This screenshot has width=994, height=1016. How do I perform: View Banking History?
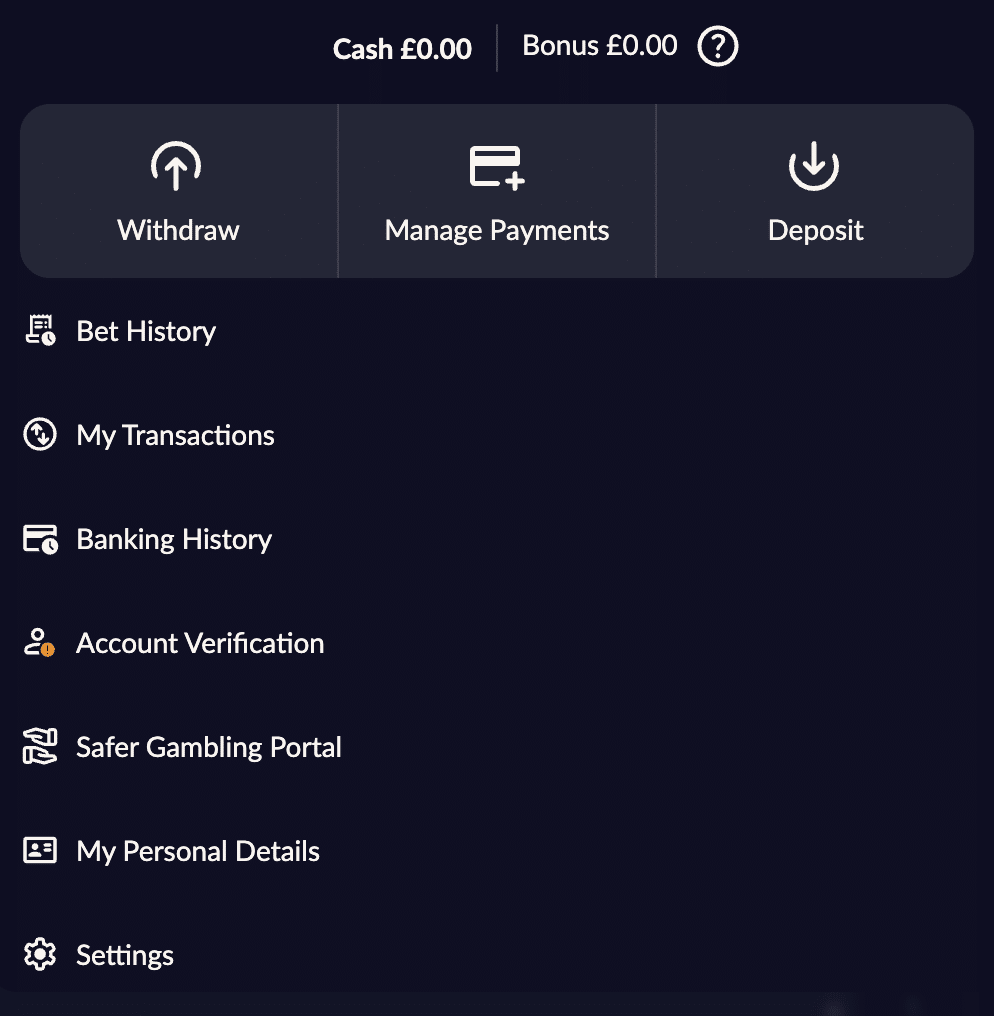173,538
